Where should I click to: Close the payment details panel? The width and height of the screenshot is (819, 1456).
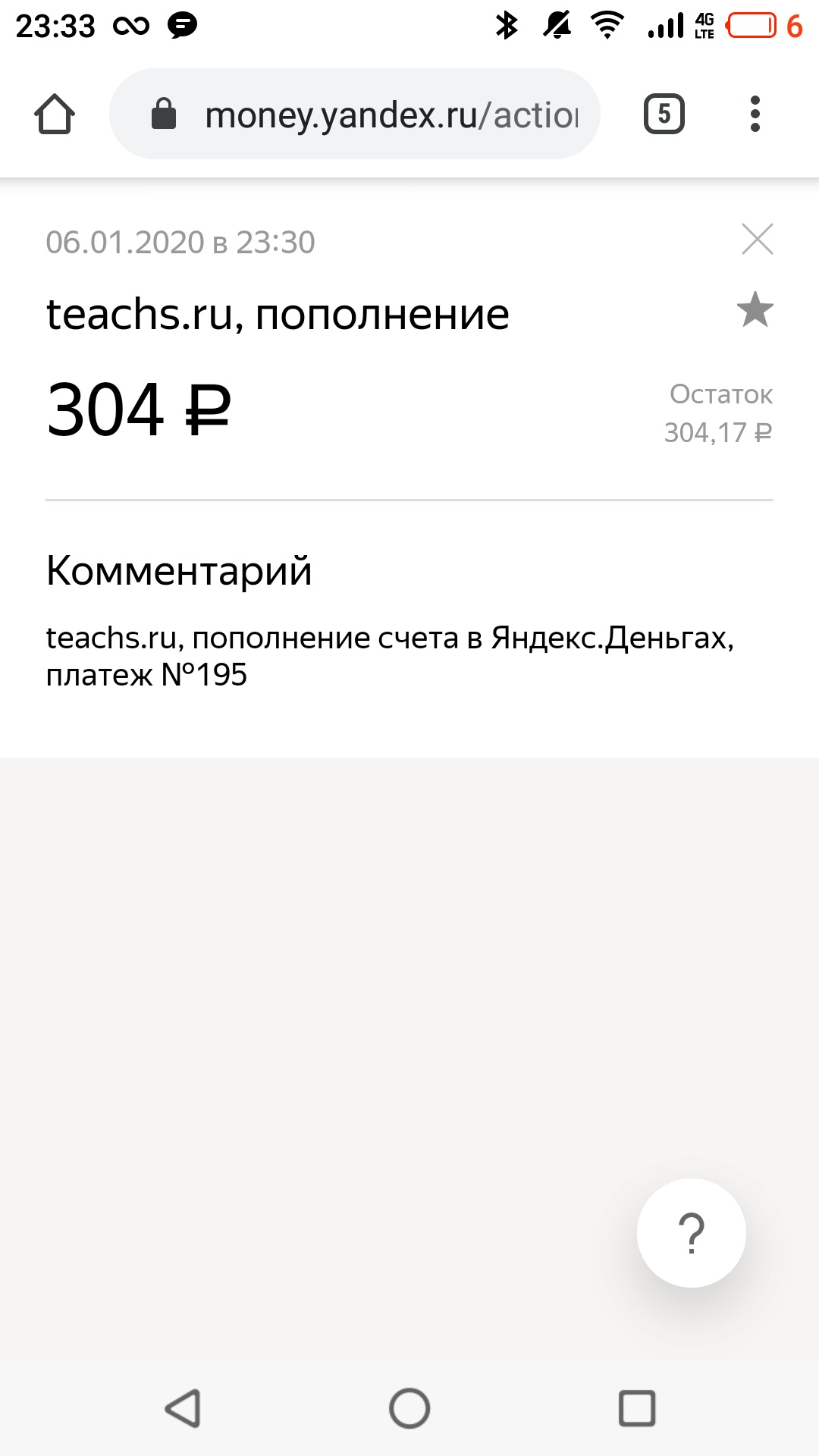(757, 239)
